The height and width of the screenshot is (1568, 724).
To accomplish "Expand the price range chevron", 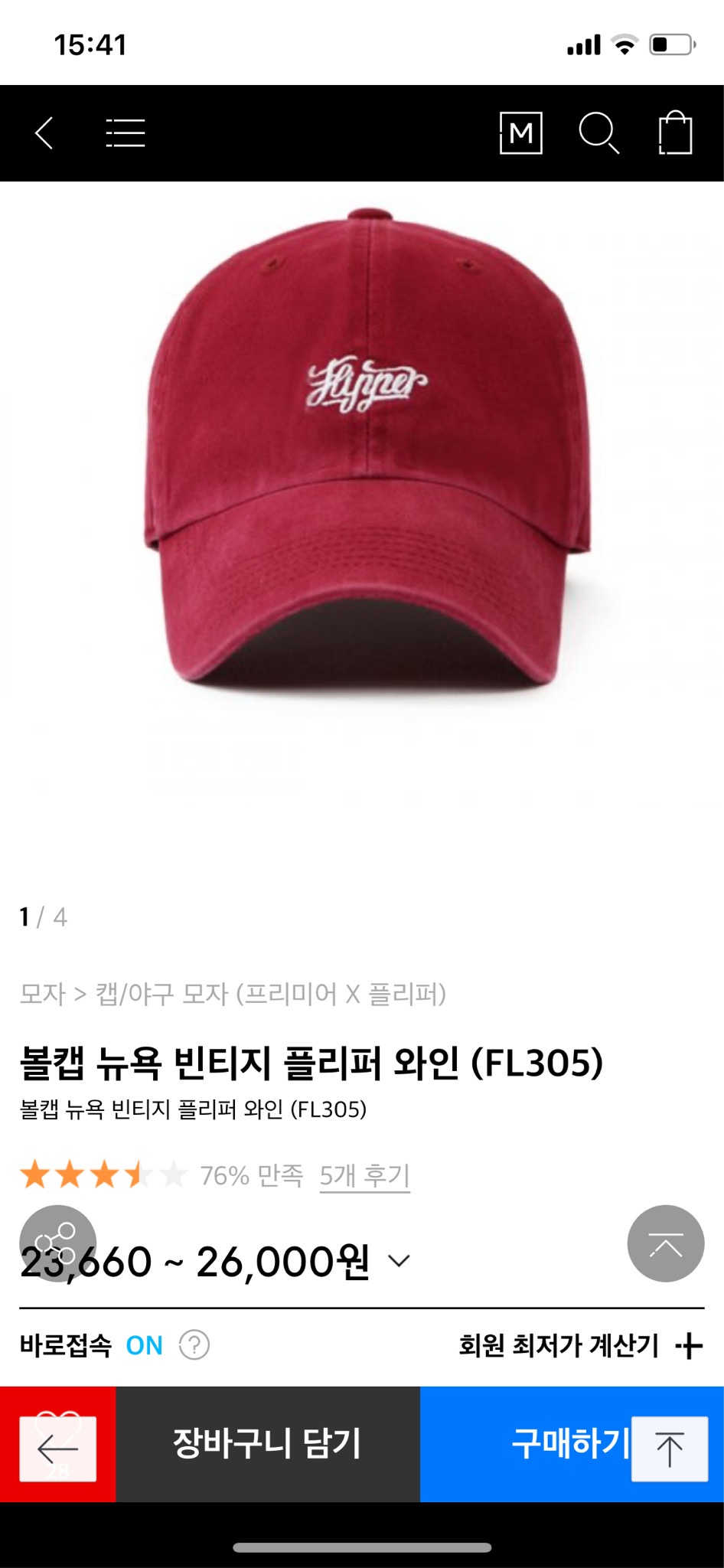I will [399, 1259].
